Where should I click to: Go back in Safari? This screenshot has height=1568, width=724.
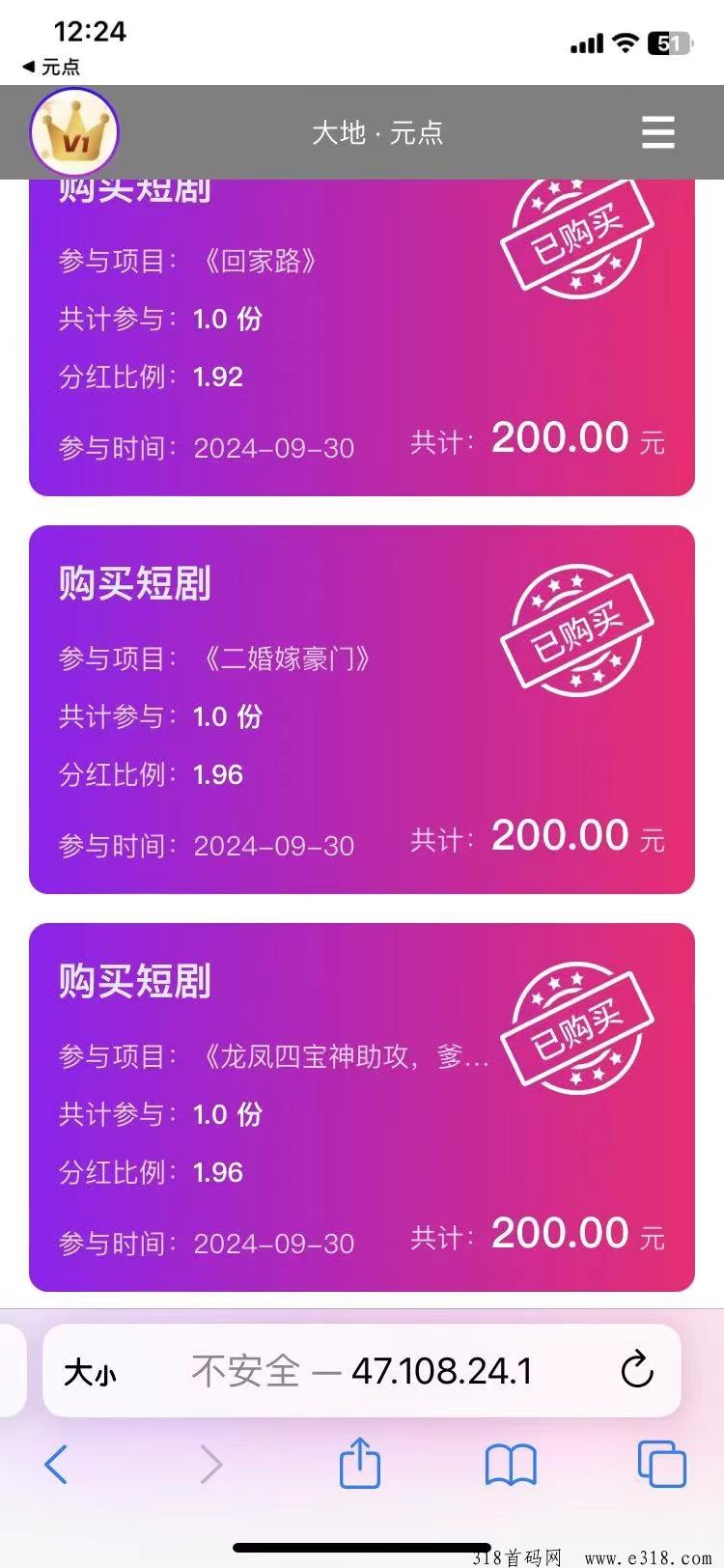click(x=56, y=1465)
